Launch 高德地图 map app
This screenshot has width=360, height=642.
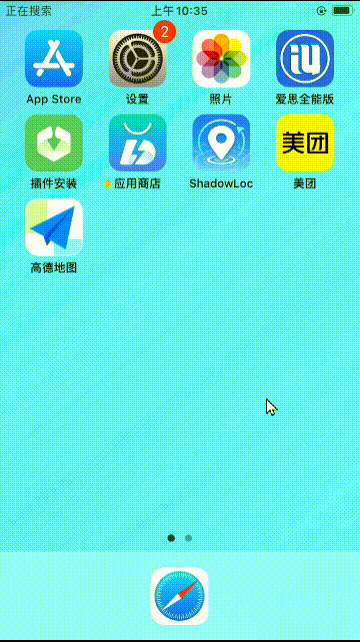[x=54, y=227]
